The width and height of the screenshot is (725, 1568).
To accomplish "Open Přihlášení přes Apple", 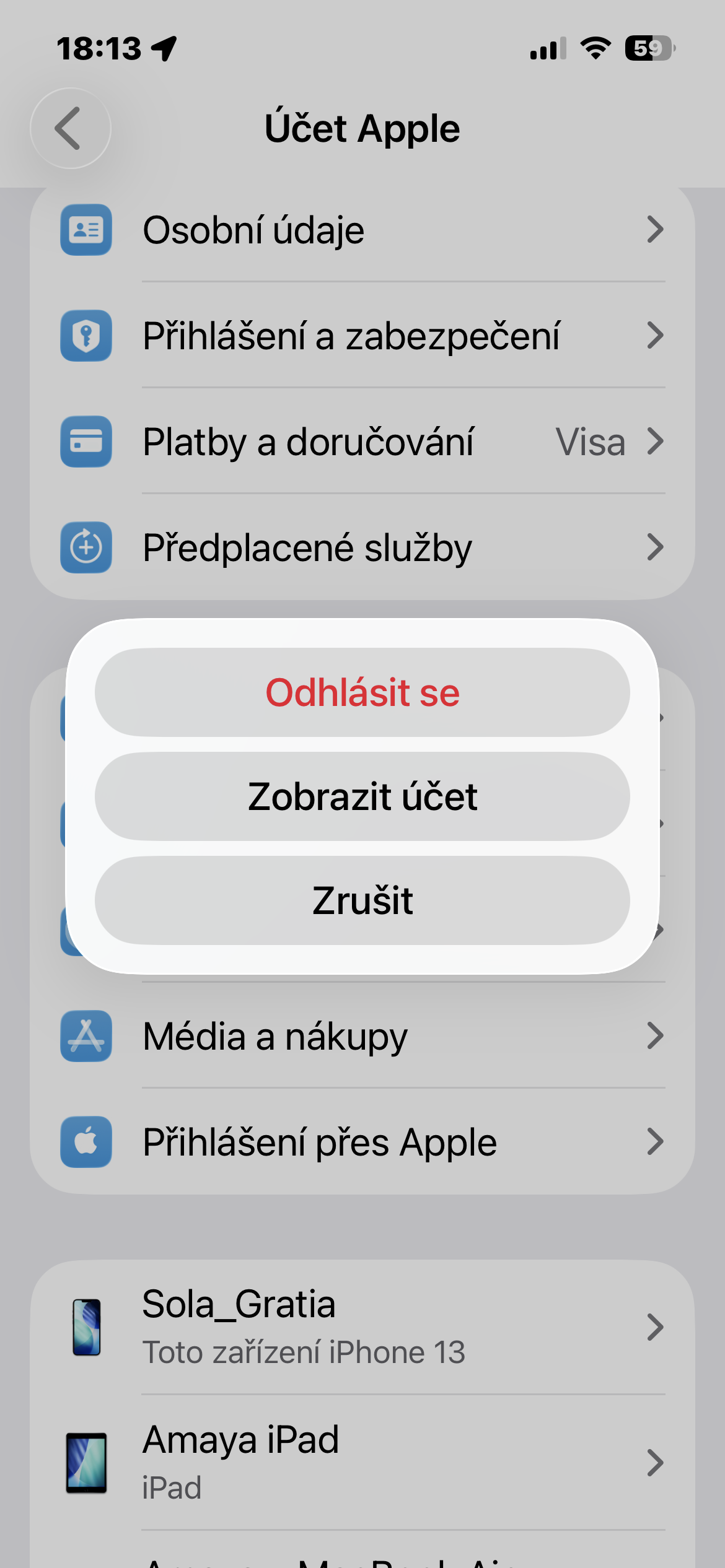I will (x=362, y=1142).
